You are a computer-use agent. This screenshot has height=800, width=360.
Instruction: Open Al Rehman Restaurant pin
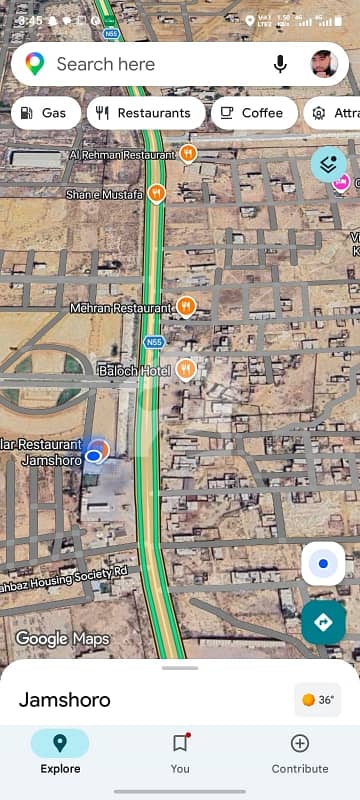(188, 153)
